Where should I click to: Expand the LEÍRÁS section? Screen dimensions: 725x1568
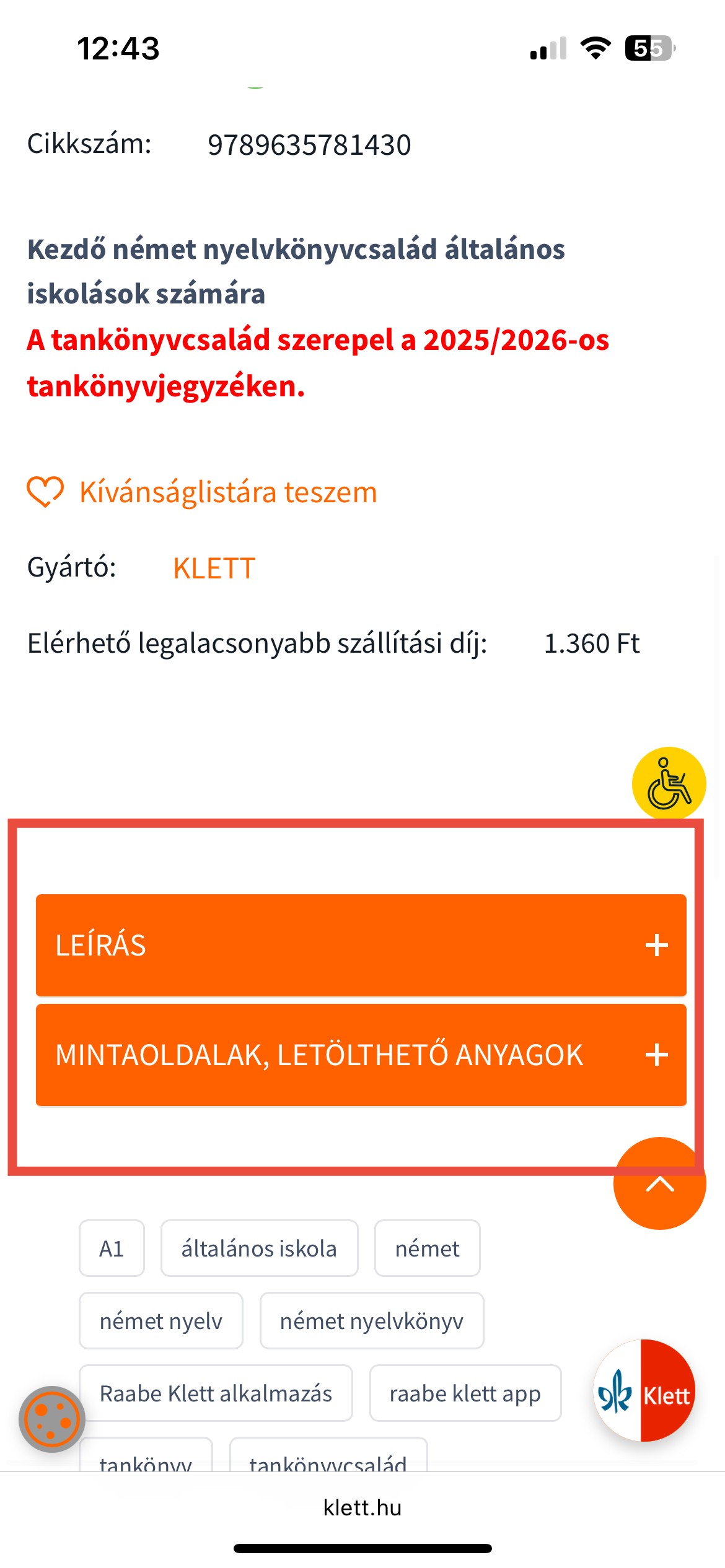tap(361, 945)
